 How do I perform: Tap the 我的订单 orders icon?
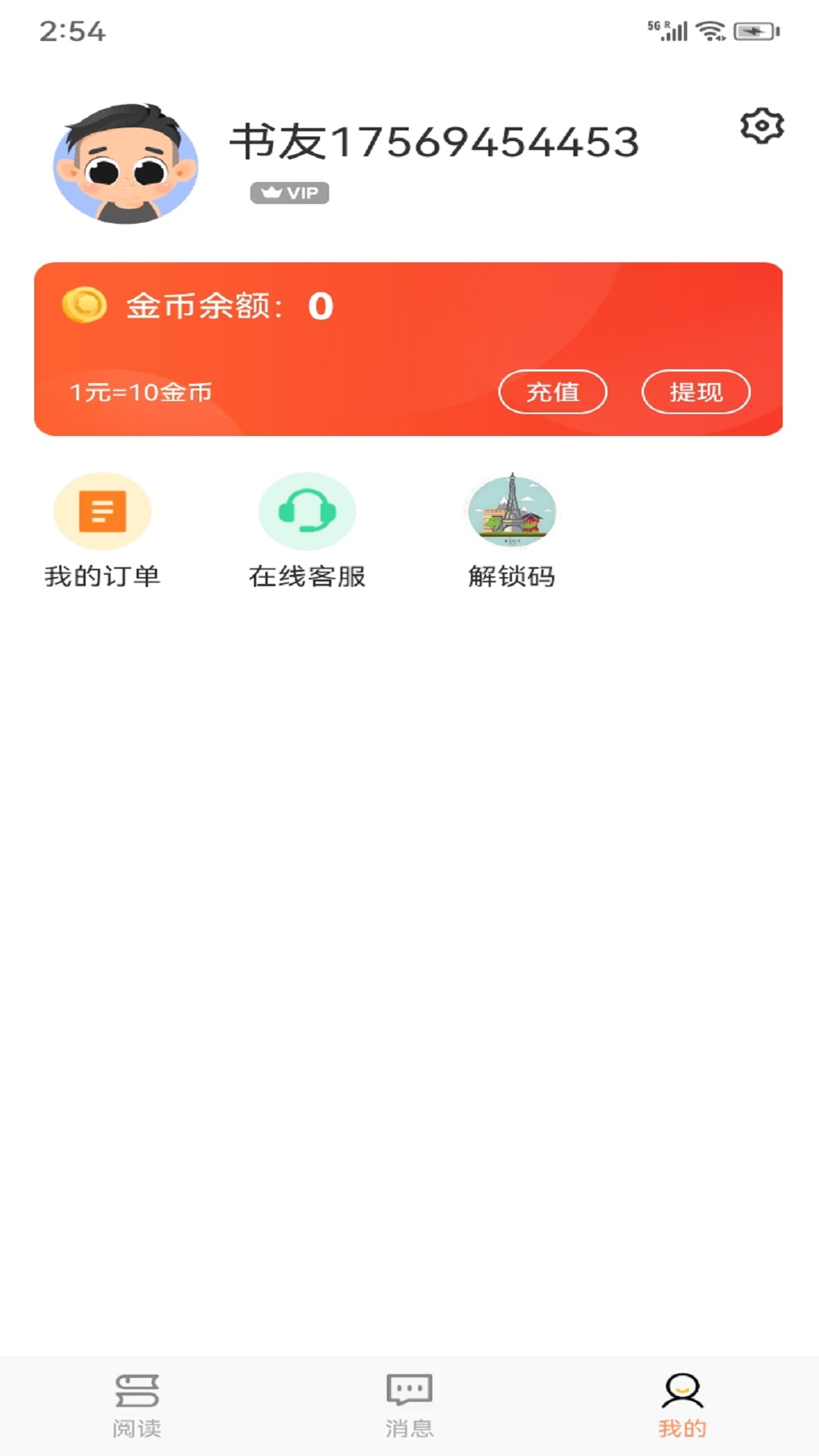tap(102, 510)
